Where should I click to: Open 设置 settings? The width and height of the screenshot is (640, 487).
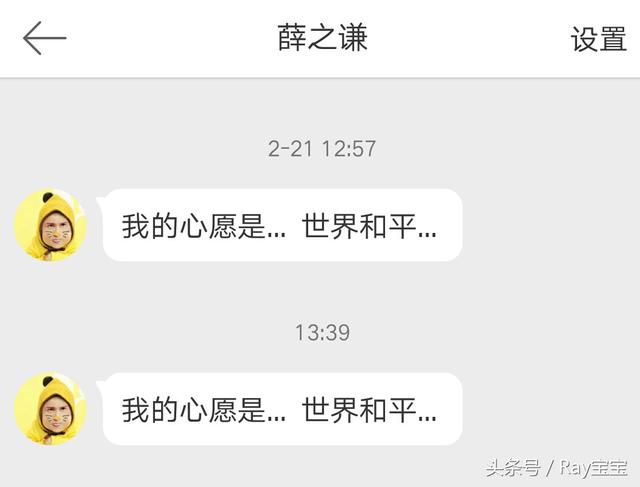598,39
